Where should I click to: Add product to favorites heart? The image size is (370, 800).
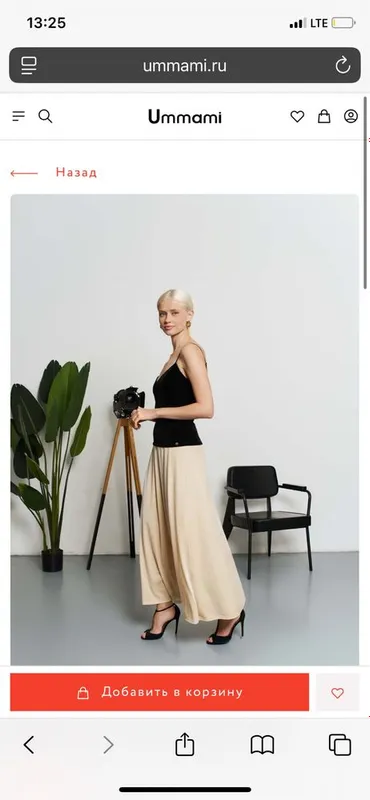coord(337,692)
